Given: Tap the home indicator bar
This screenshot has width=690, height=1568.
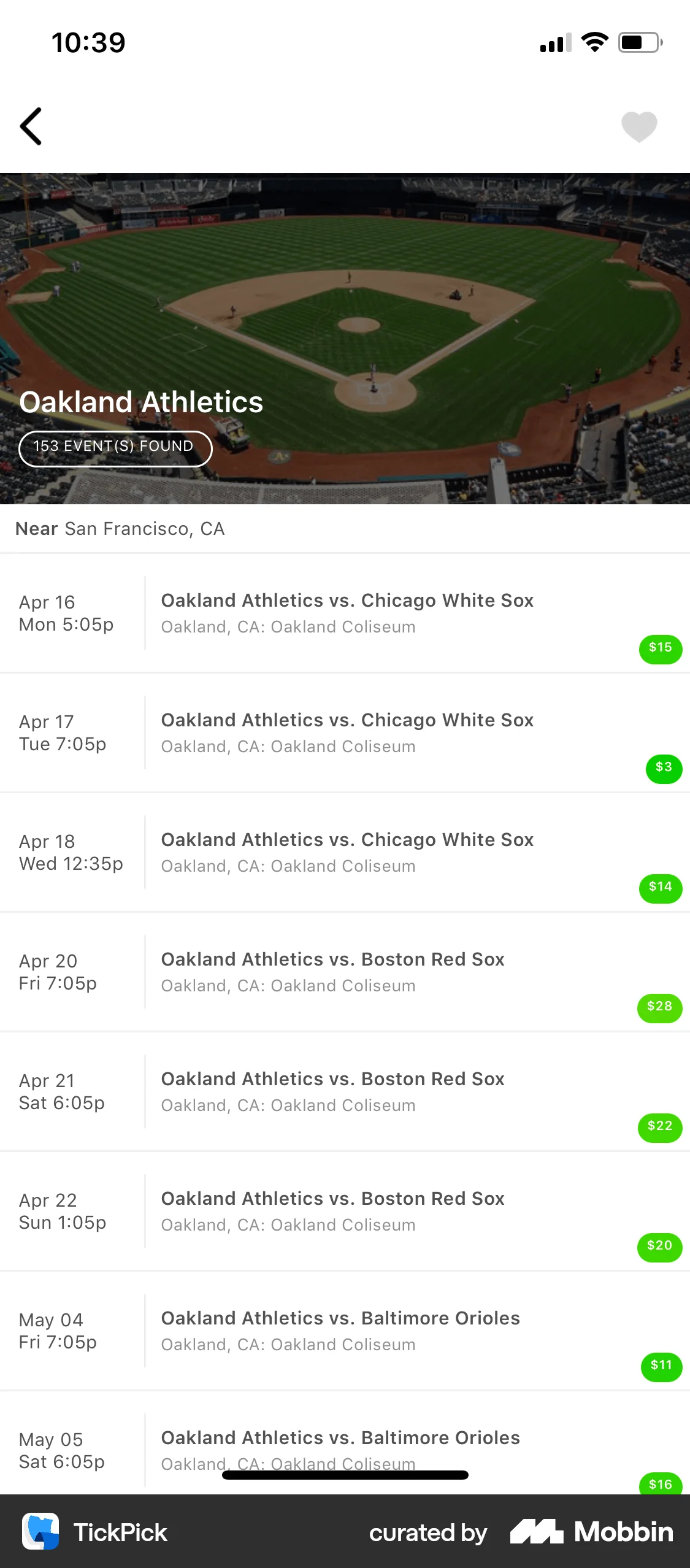Looking at the screenshot, I should click(345, 1475).
